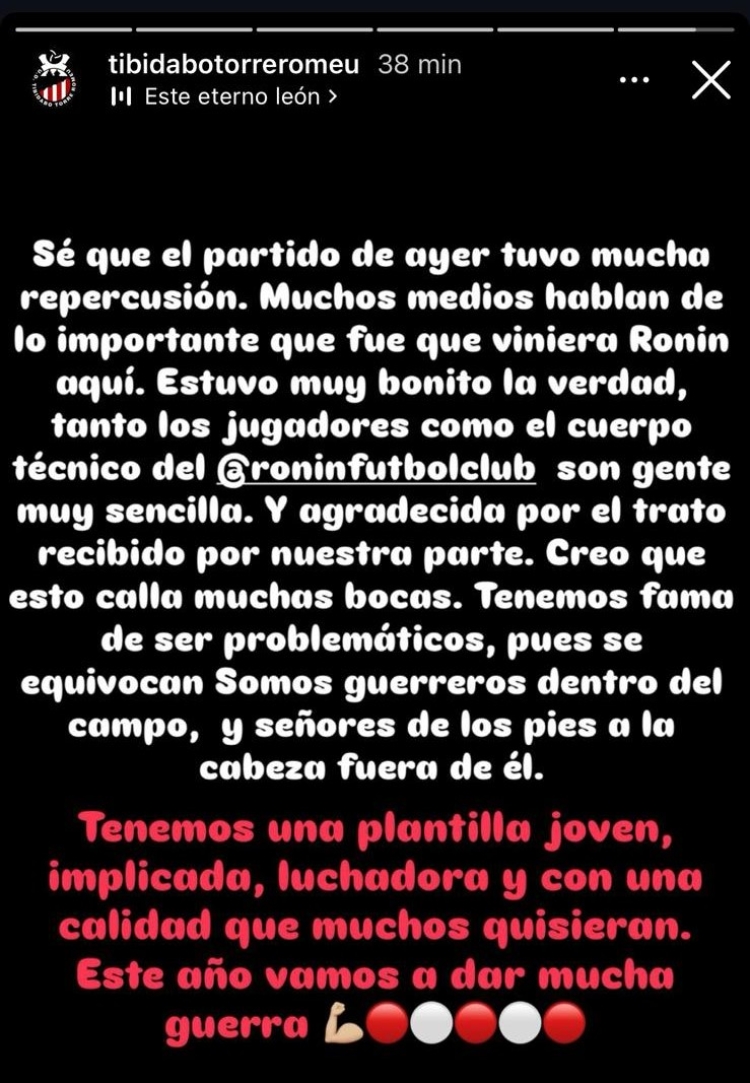The image size is (750, 1083).
Task: Open tibidabotorreromeu username link
Action: pyautogui.click(x=234, y=65)
